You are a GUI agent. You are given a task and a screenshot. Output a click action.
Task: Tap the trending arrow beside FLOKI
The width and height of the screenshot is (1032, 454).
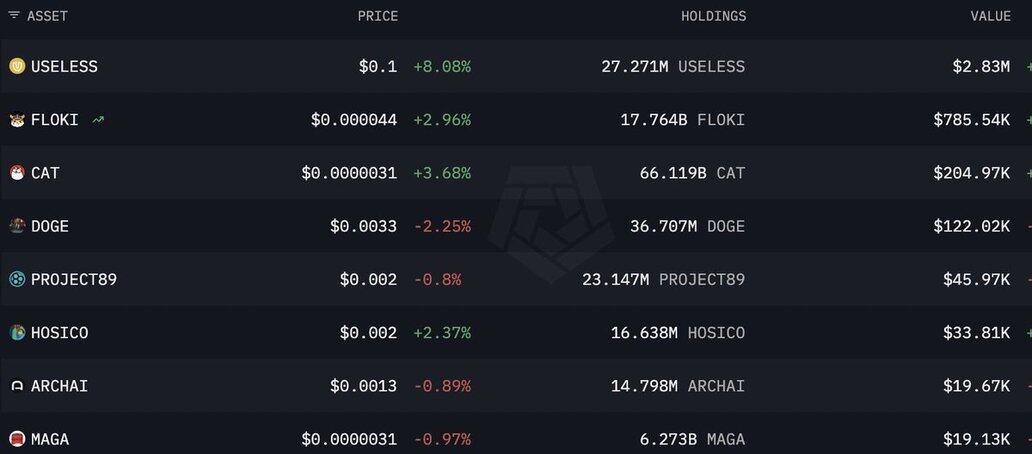click(98, 120)
